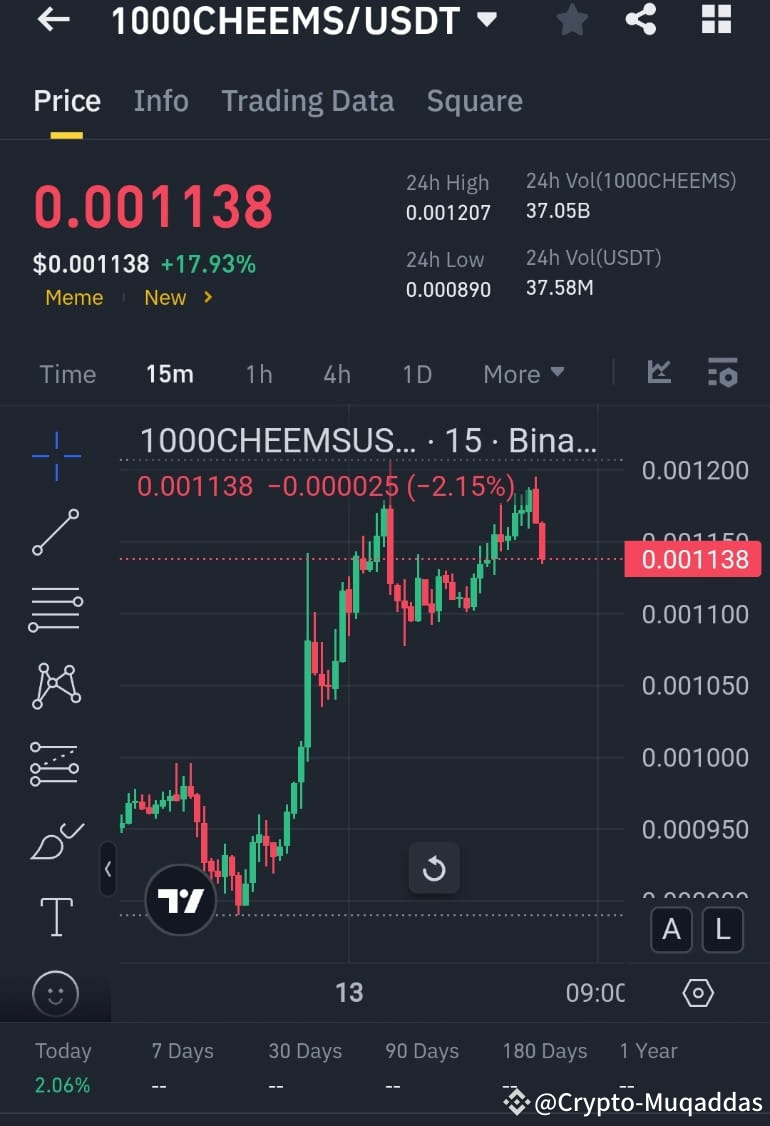Select the XABCD pattern tool
Viewport: 770px width, 1126px height.
(x=55, y=686)
